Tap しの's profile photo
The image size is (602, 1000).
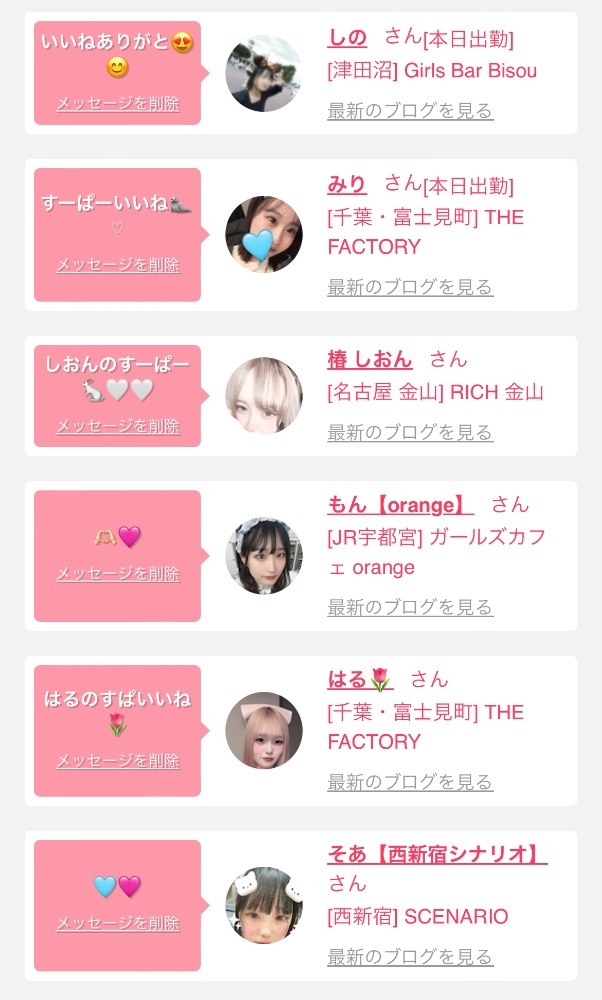[264, 73]
